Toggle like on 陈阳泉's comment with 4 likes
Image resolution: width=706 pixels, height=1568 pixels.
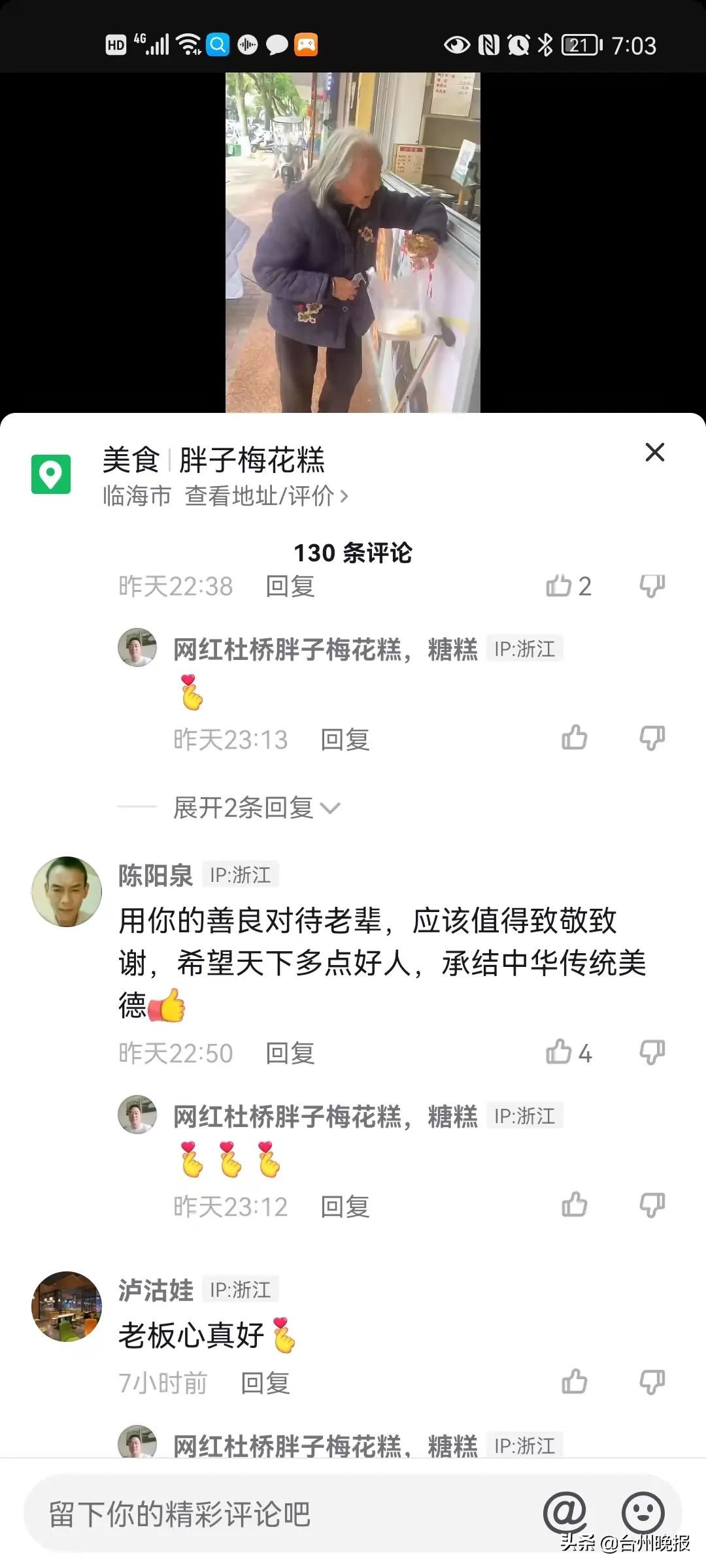coord(560,1053)
